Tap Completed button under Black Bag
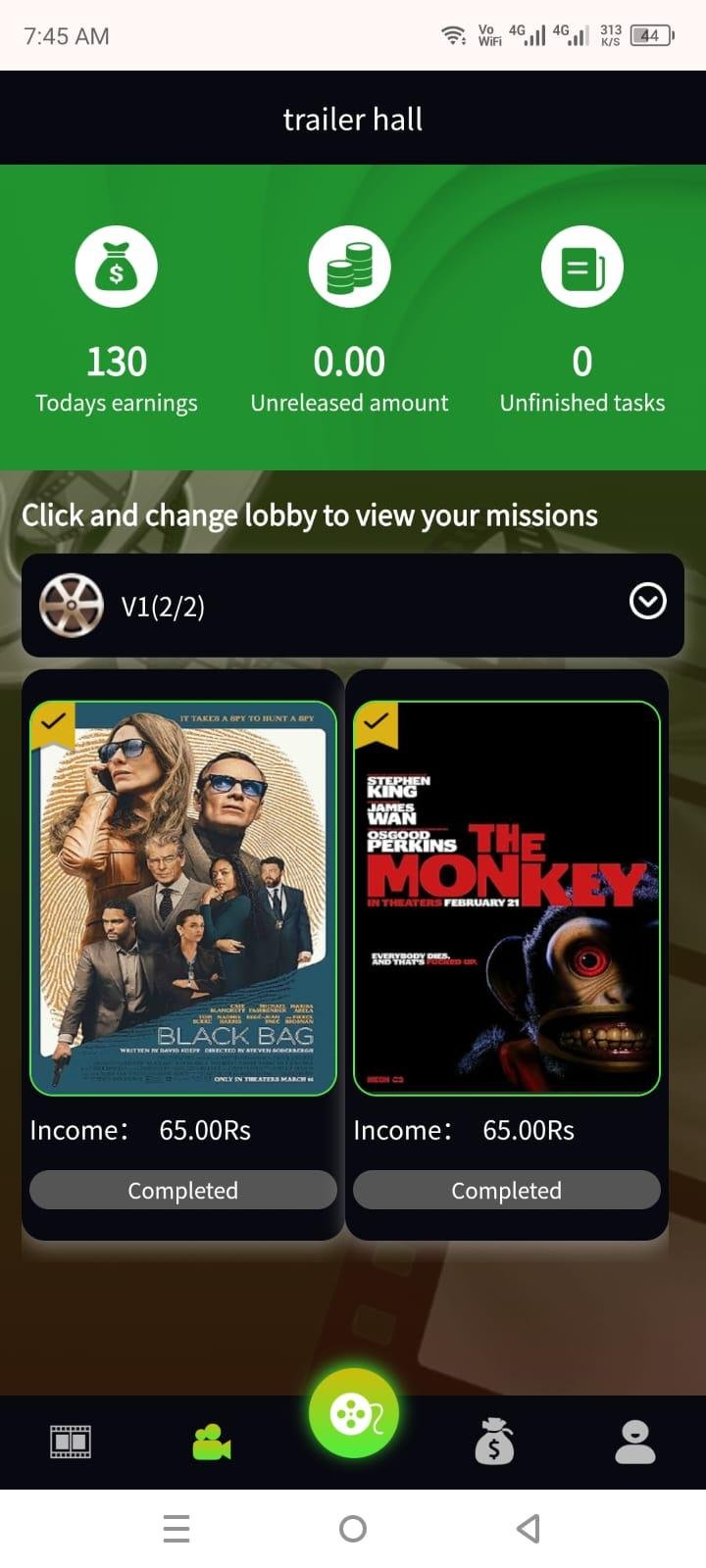This screenshot has width=706, height=1568. (183, 1190)
